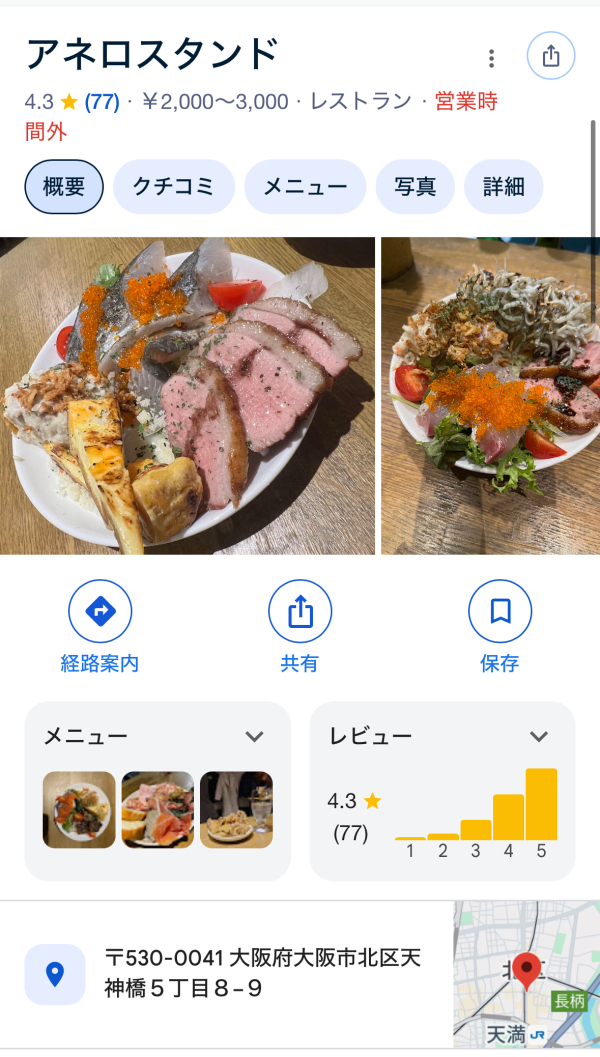
Task: Open the fried snack menu thumbnail
Action: pos(236,809)
